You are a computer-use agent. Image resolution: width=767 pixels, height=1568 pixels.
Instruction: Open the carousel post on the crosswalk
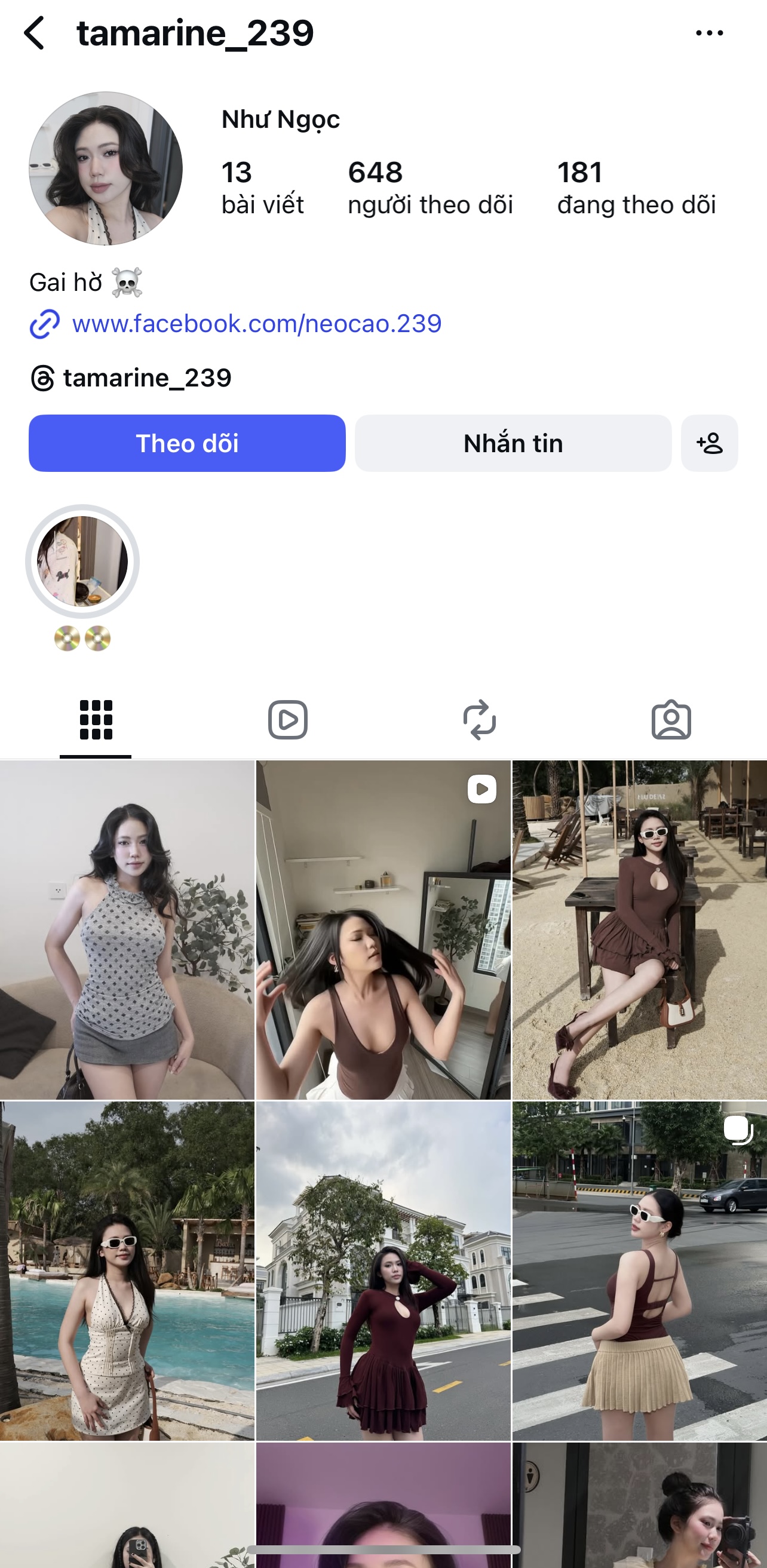point(639,1271)
